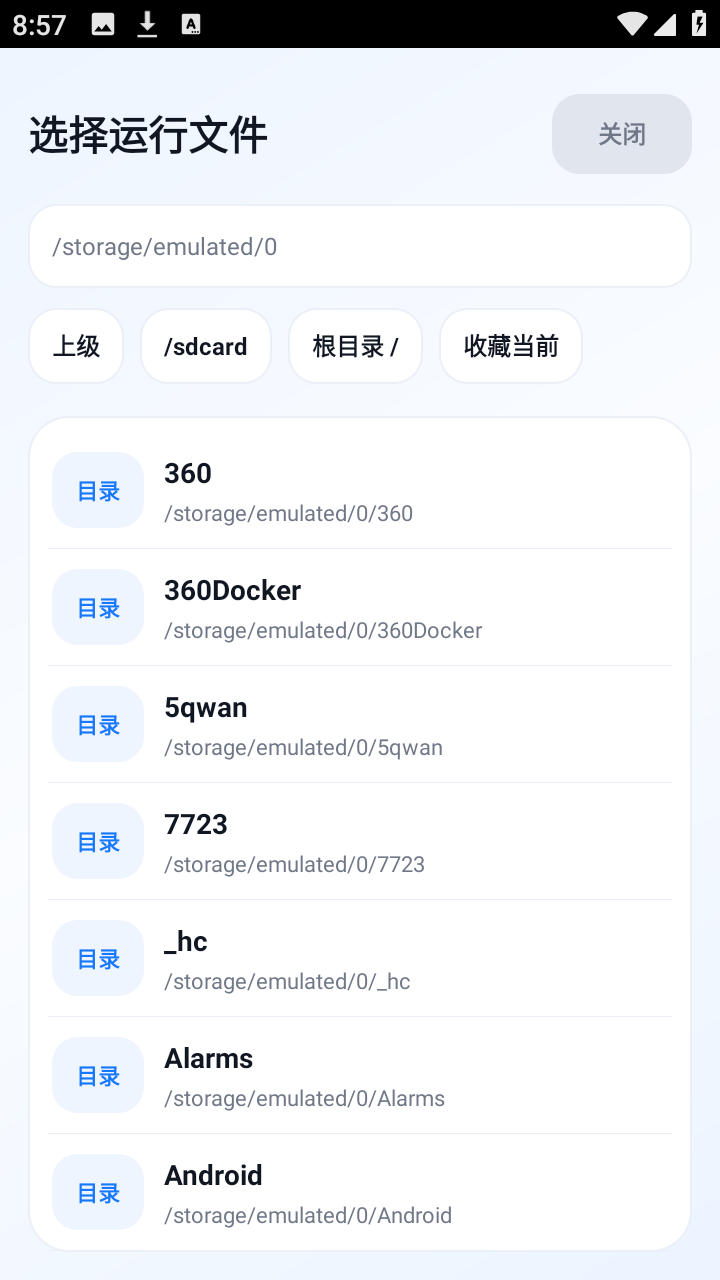Tap 上级 to go up one level
This screenshot has height=1280, width=720.
[75, 345]
